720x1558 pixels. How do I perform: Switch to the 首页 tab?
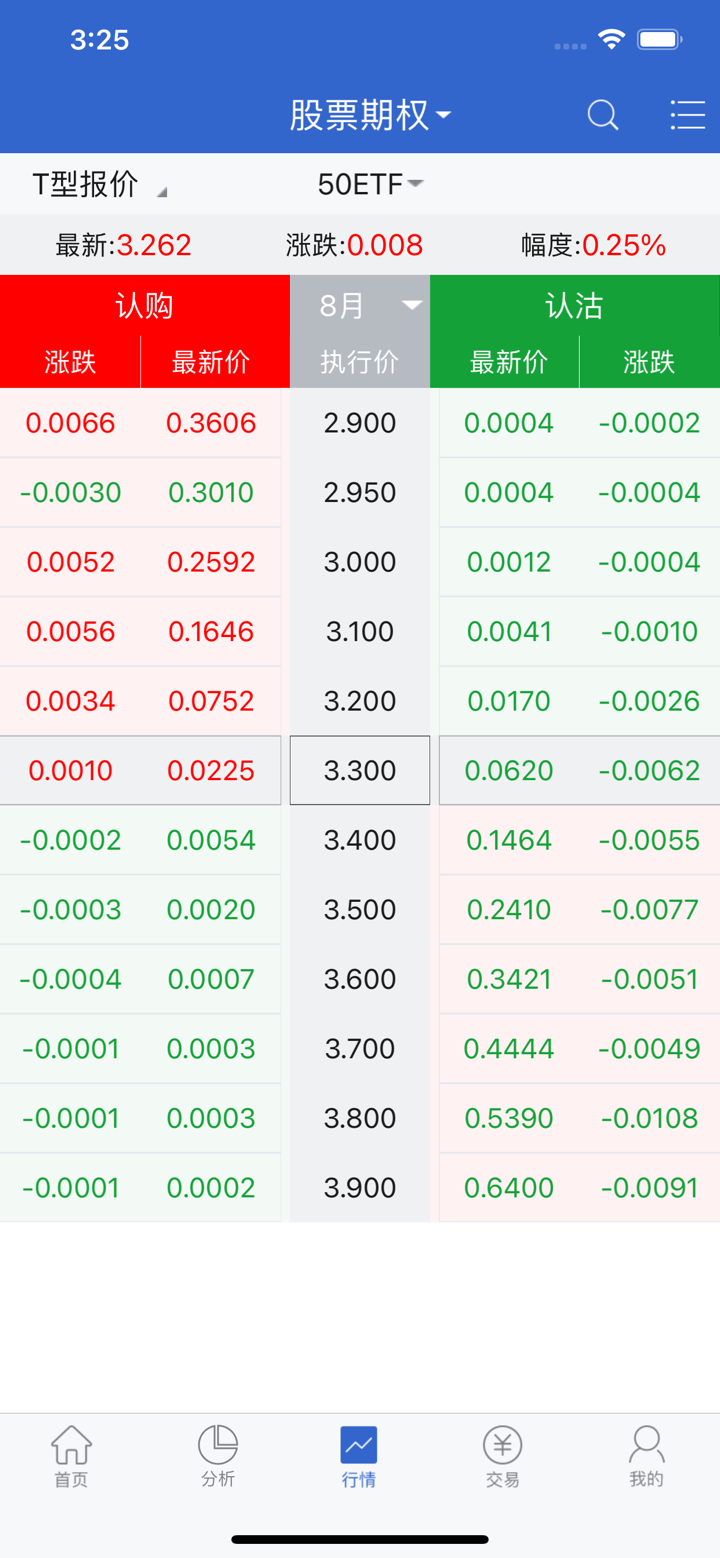pyautogui.click(x=71, y=1456)
